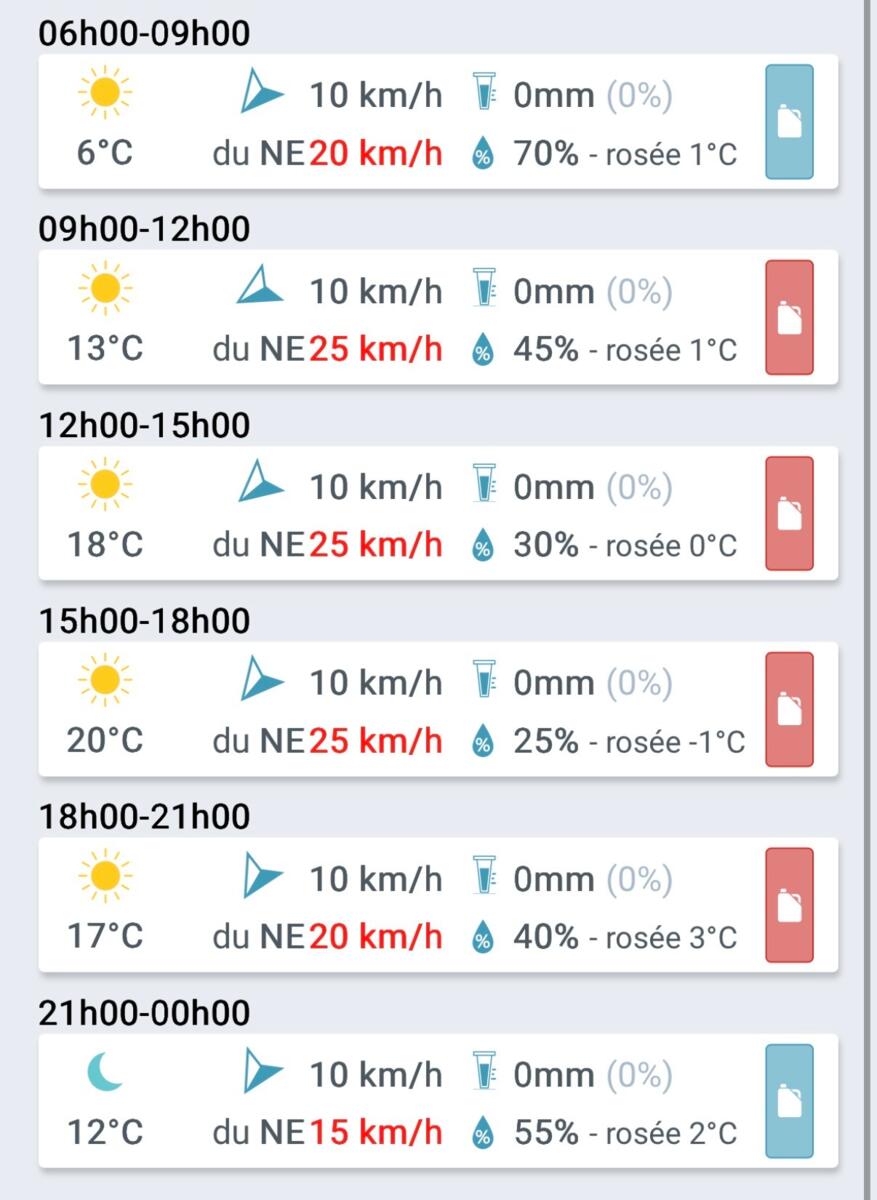The width and height of the screenshot is (877, 1200).
Task: Tap the blue spray indicator for 21h00-00h00
Action: click(x=789, y=1102)
